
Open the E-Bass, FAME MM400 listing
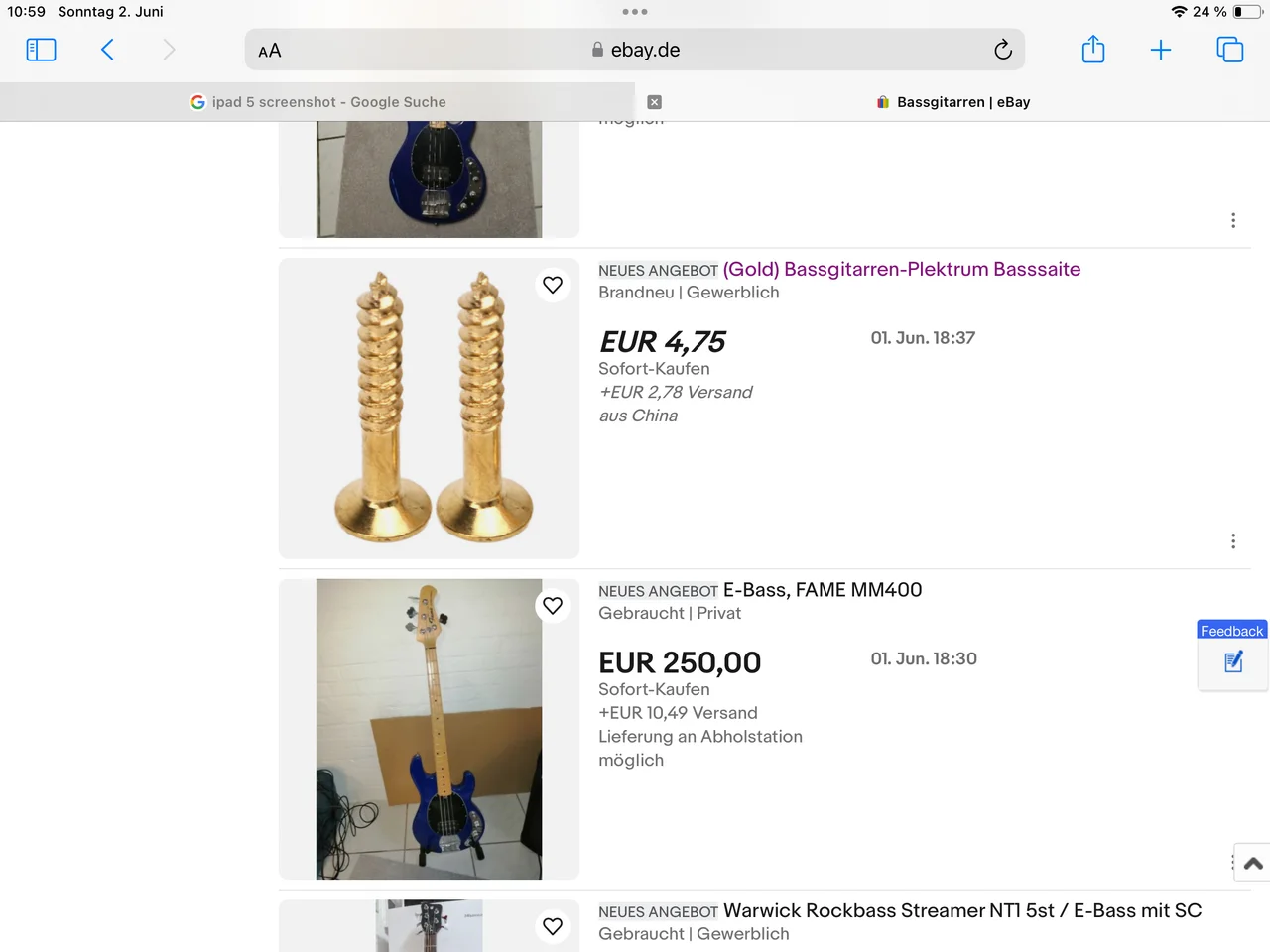pyautogui.click(x=822, y=590)
